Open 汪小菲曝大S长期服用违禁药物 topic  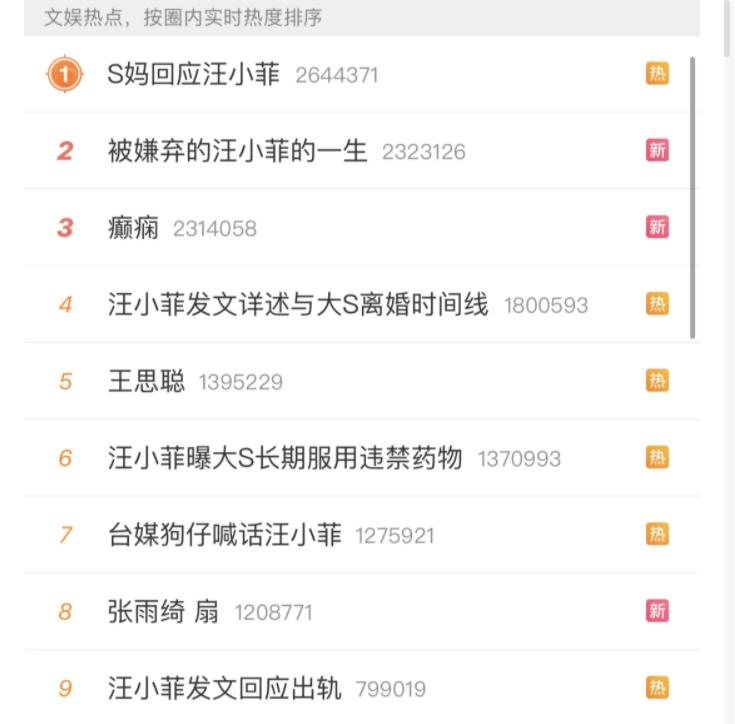click(x=285, y=458)
